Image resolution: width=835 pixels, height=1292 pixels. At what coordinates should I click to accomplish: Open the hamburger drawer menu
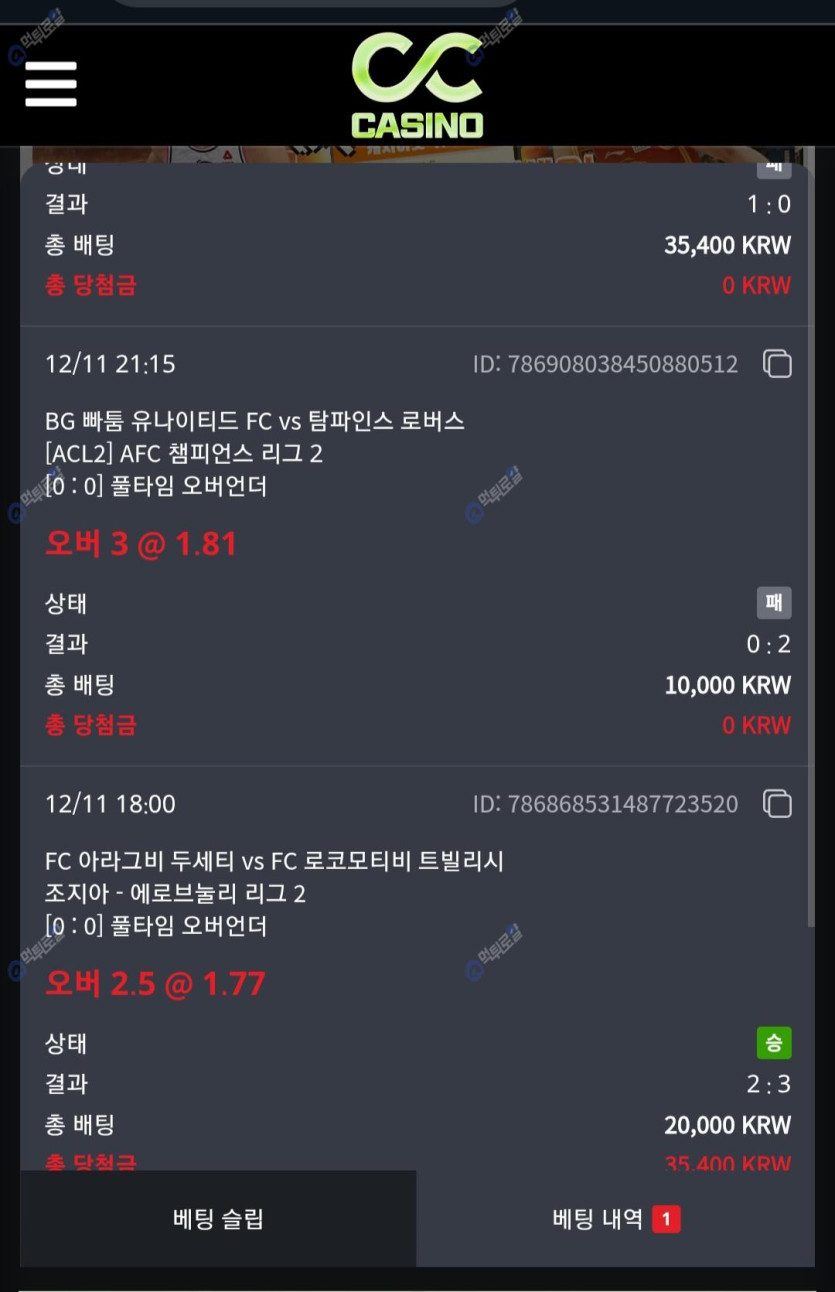(51, 84)
